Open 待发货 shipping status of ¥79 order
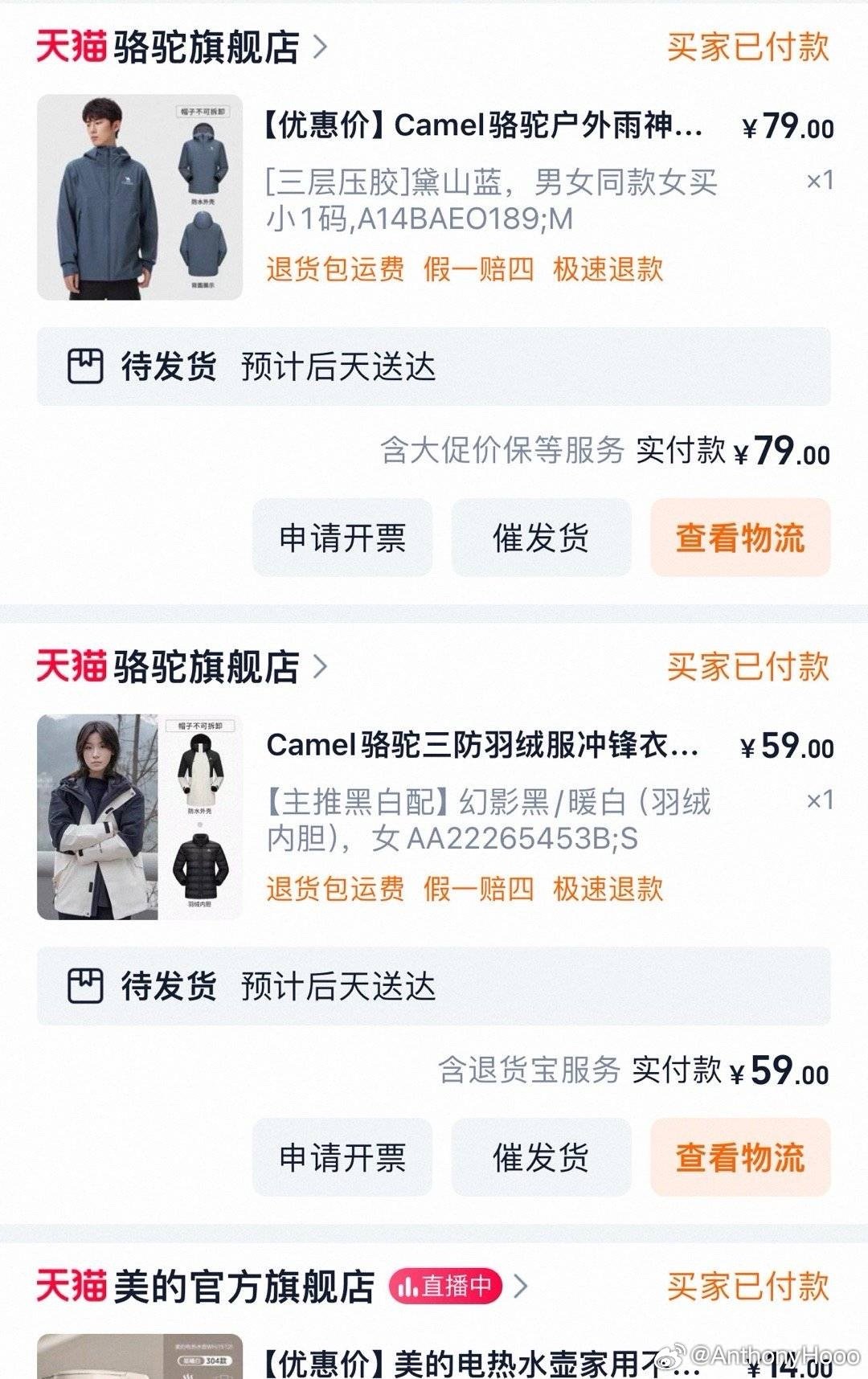The width and height of the screenshot is (868, 1379). pyautogui.click(x=433, y=366)
